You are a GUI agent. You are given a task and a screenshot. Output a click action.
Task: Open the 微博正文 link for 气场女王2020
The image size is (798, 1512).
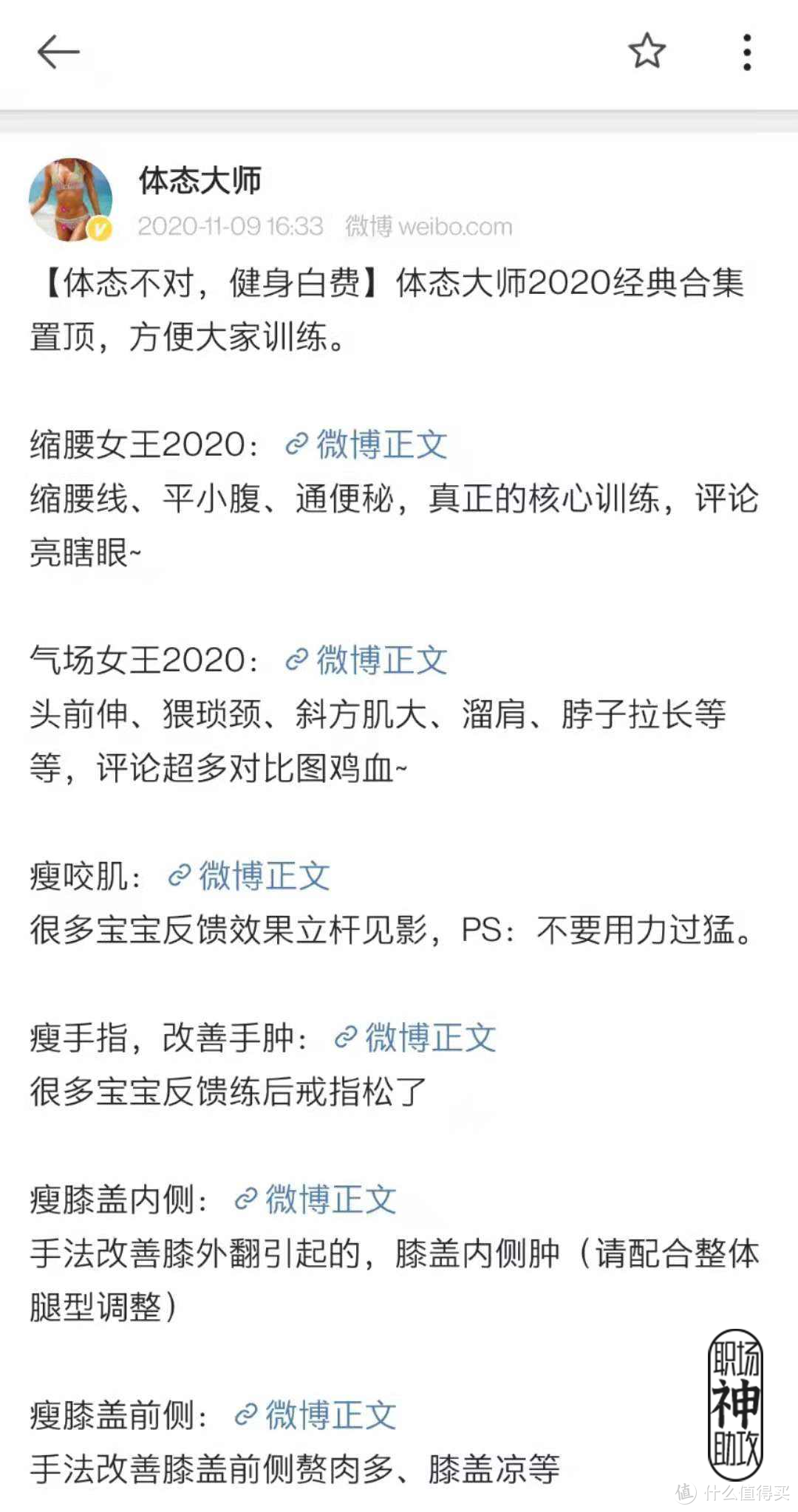tap(367, 660)
